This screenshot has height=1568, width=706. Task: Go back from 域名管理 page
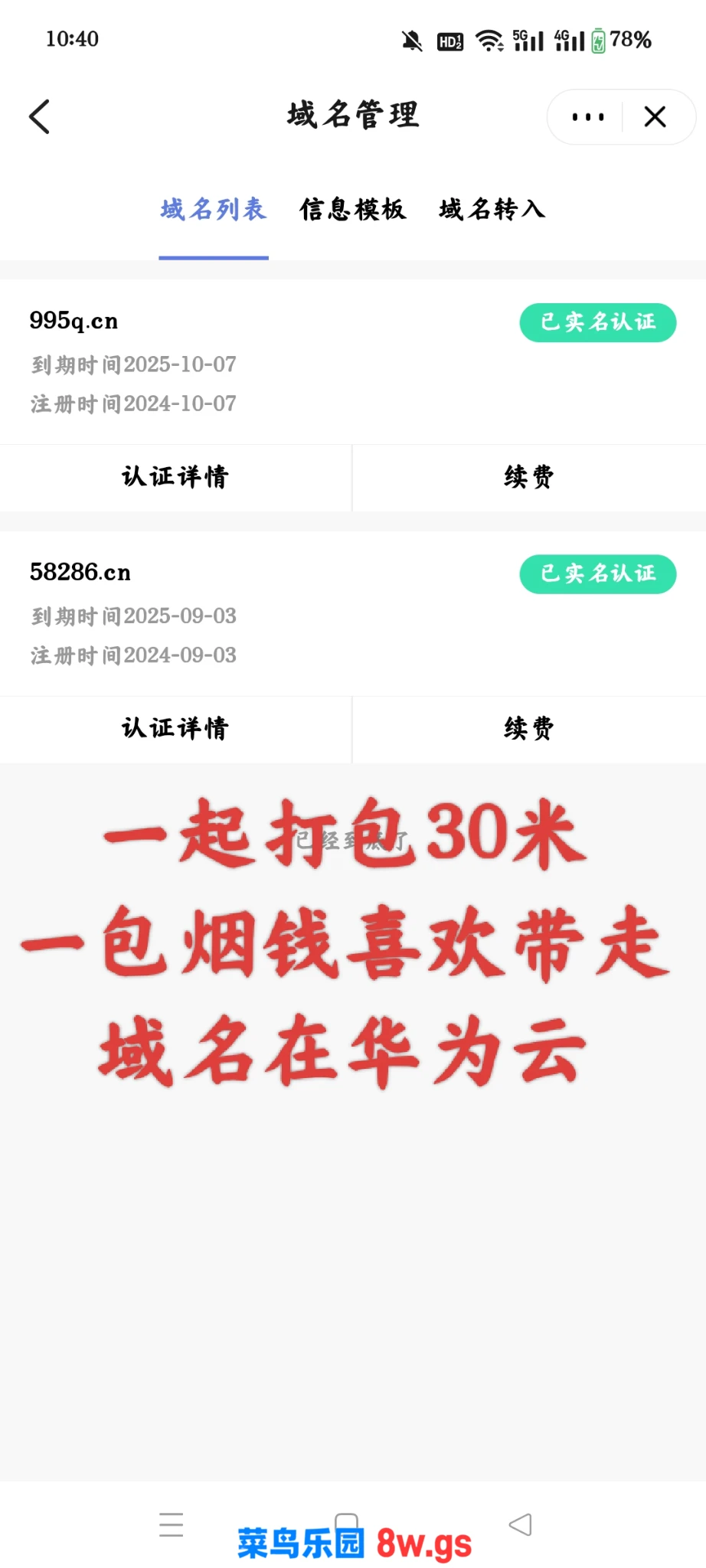tap(40, 117)
